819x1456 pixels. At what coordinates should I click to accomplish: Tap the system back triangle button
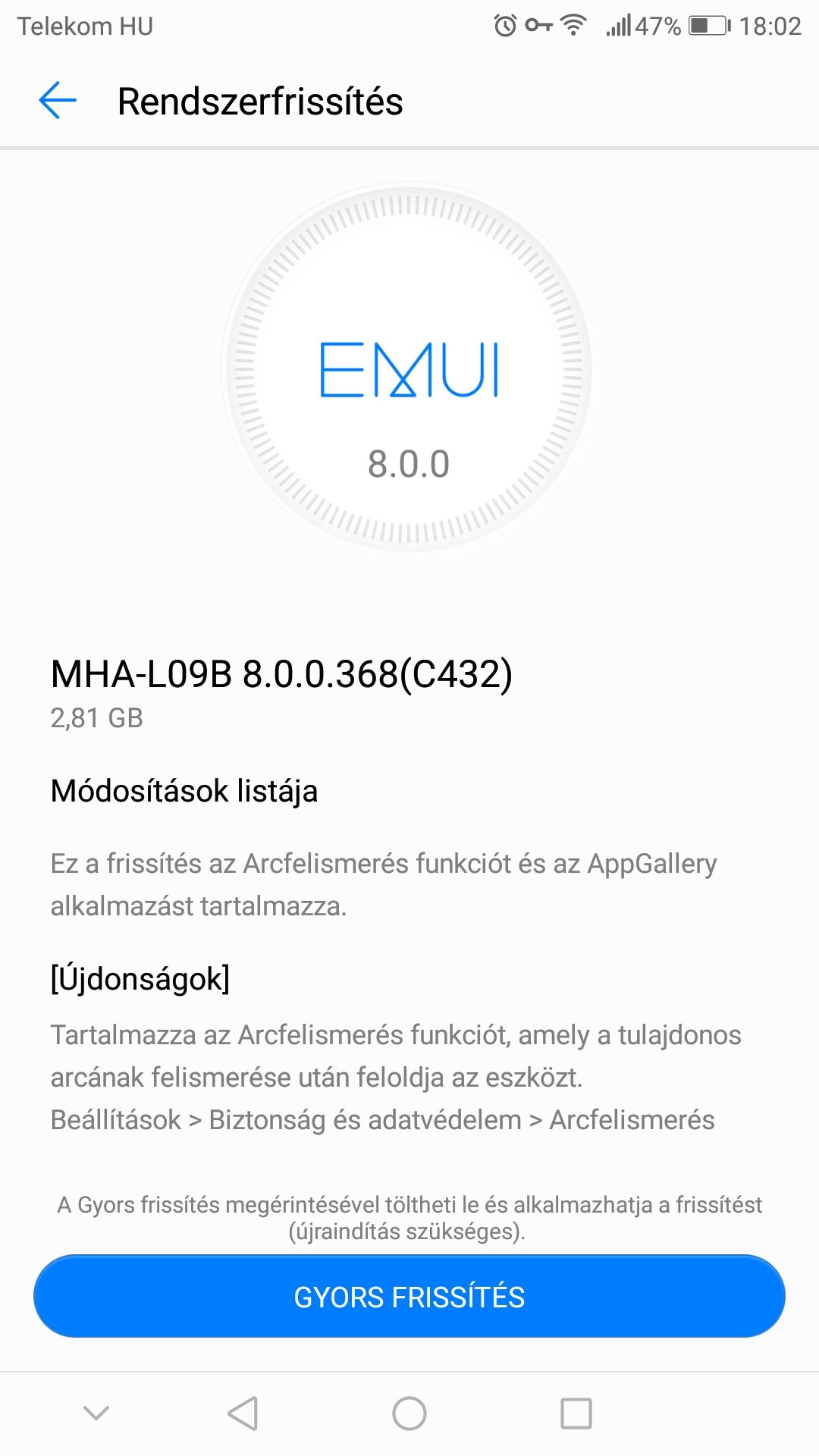[x=243, y=1414]
